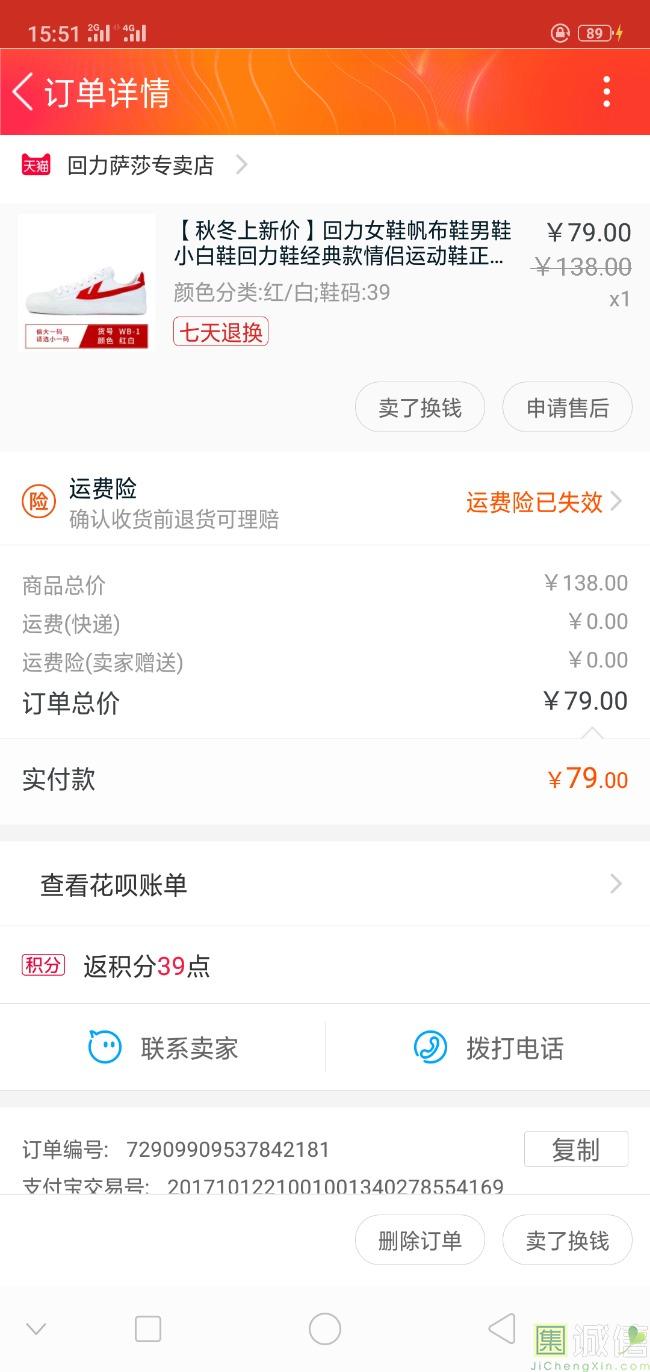Tap 拨打电话 to call seller
Screen dimensions: 650x1372
[488, 1047]
